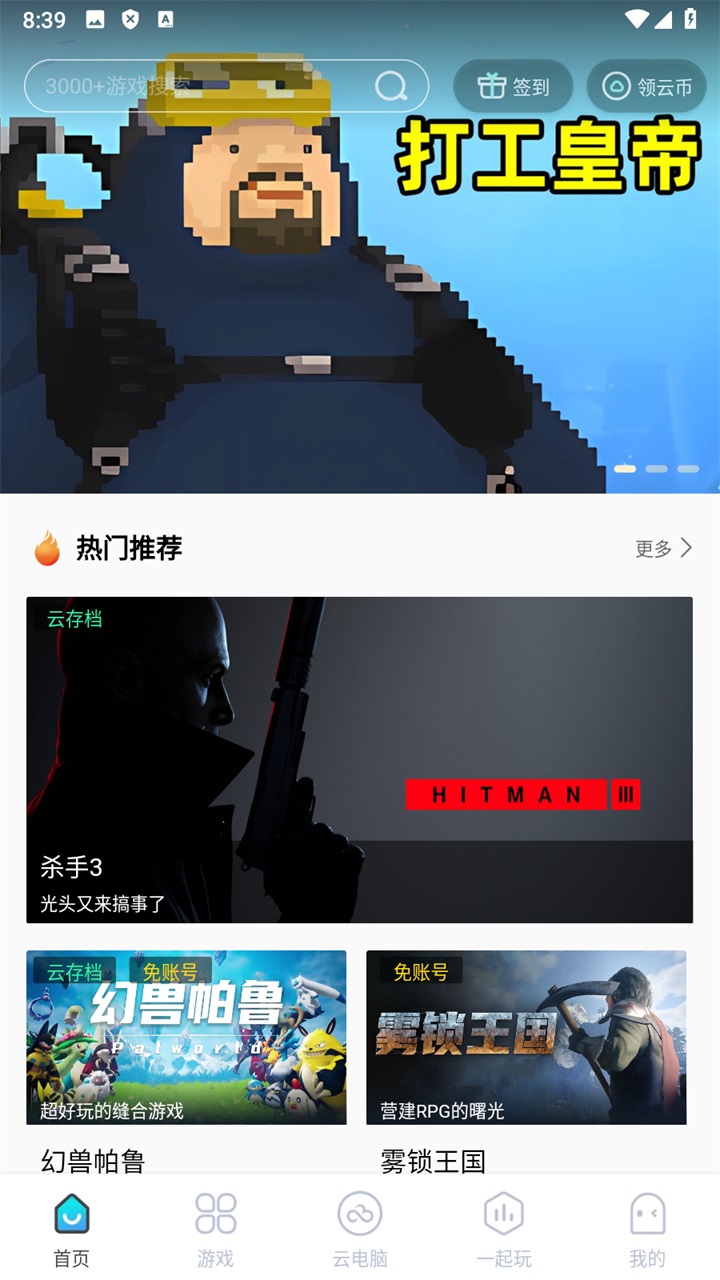Tap the magnifier icon in search bar
The height and width of the screenshot is (1280, 720).
click(391, 86)
